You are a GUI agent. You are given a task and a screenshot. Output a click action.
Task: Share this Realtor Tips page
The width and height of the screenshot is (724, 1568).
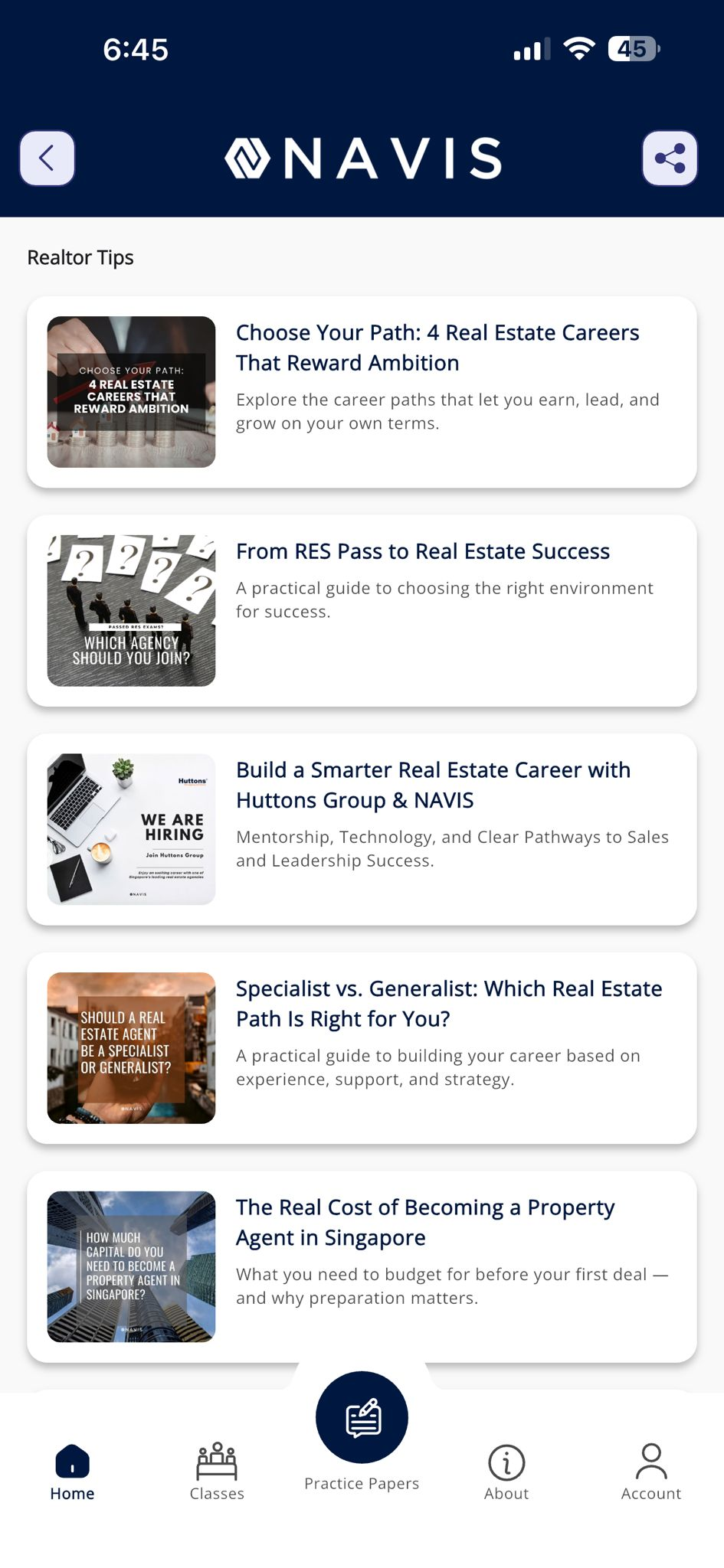coord(670,158)
